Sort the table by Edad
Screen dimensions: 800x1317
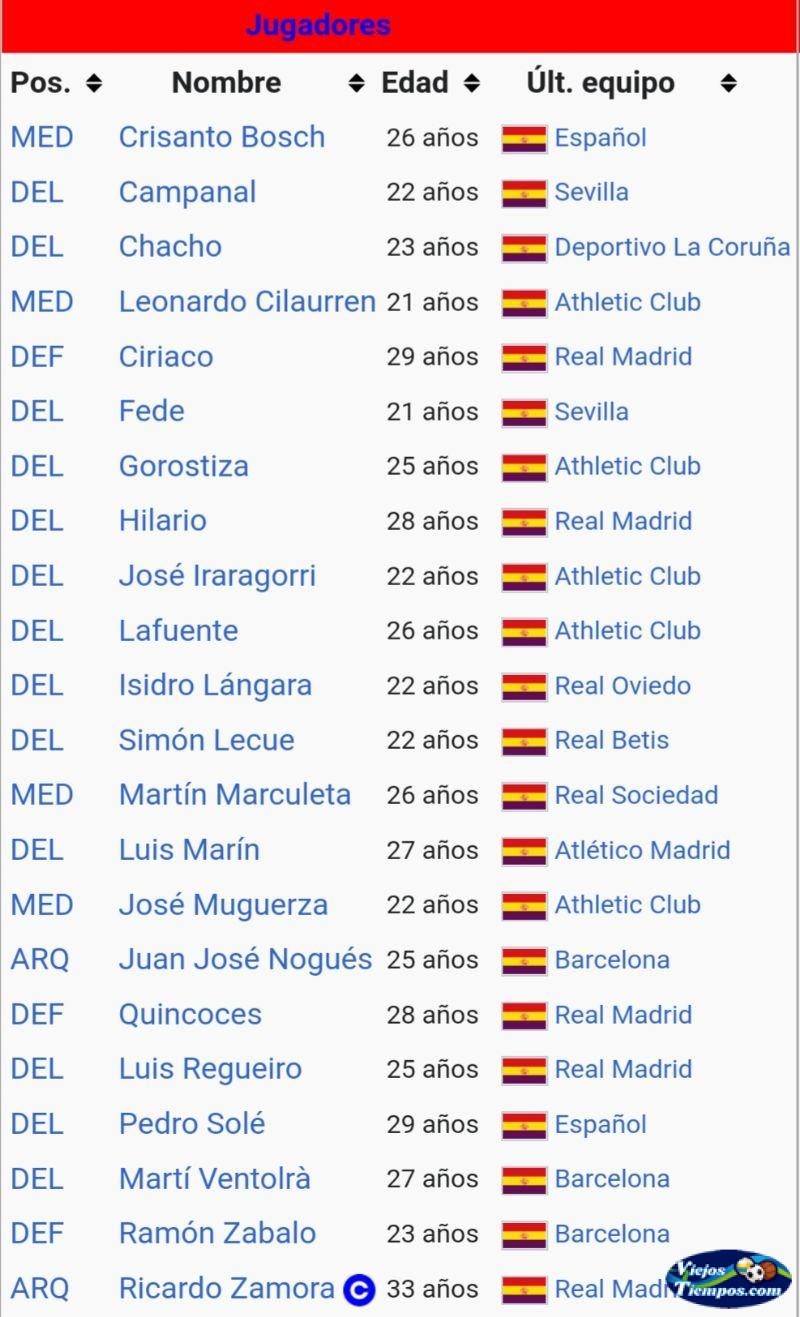pyautogui.click(x=471, y=83)
